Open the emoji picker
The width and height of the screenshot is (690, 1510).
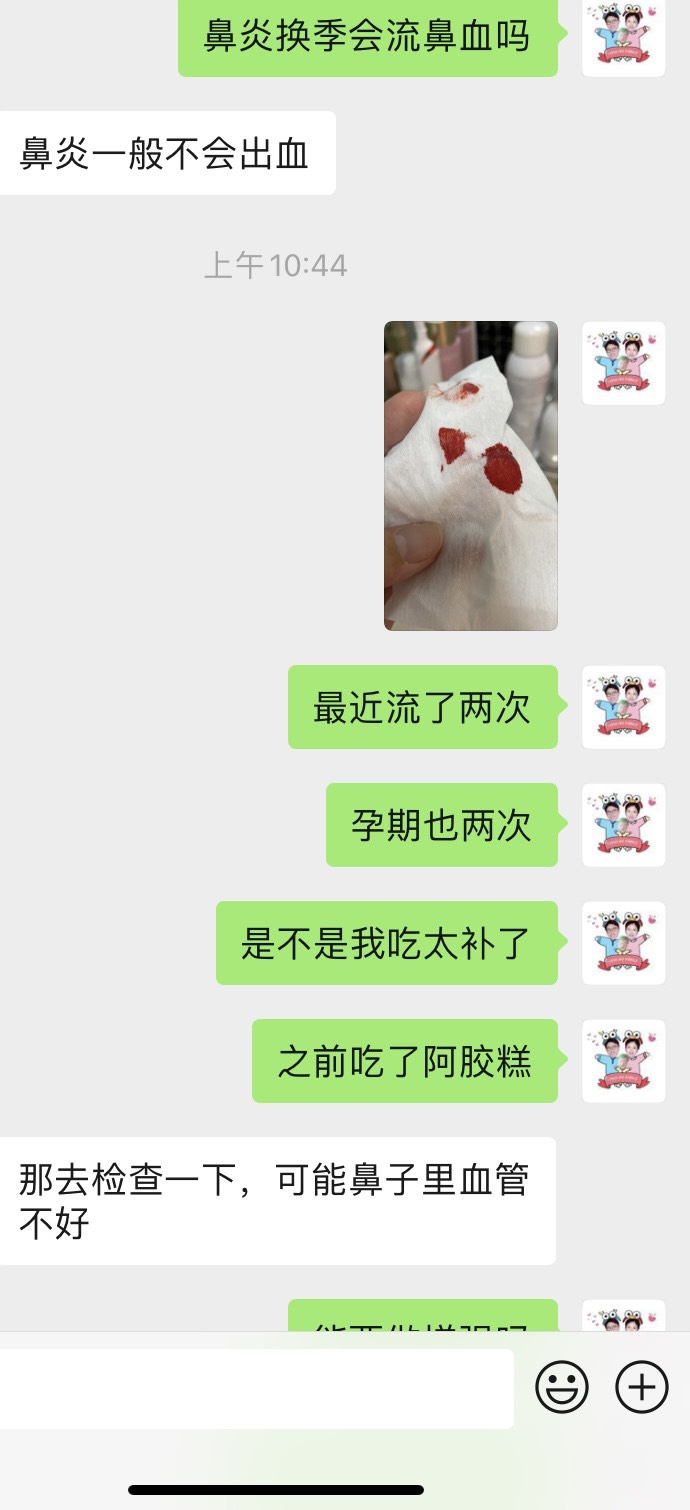(x=562, y=1388)
